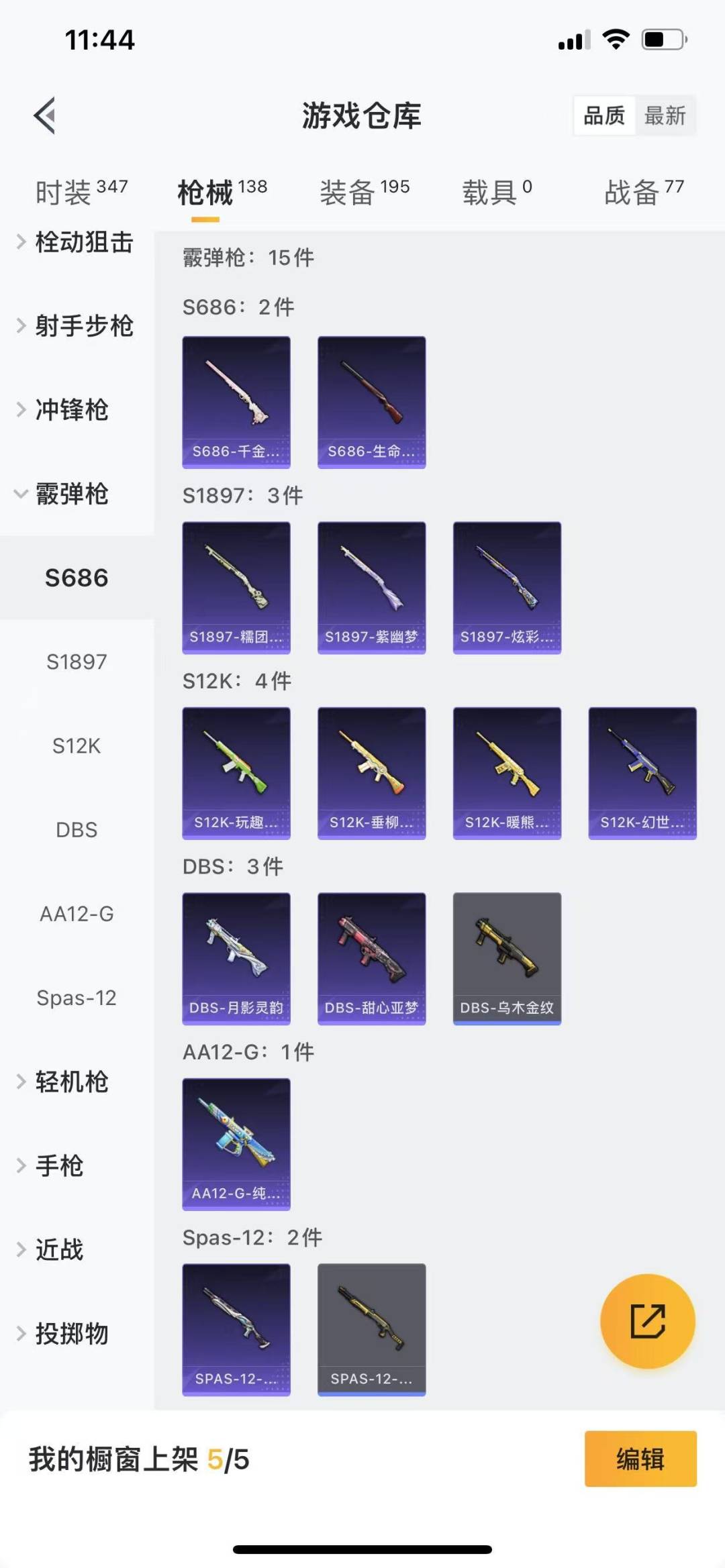The image size is (725, 1568).
Task: Jump to the S12K subcategory
Action: pos(77,745)
